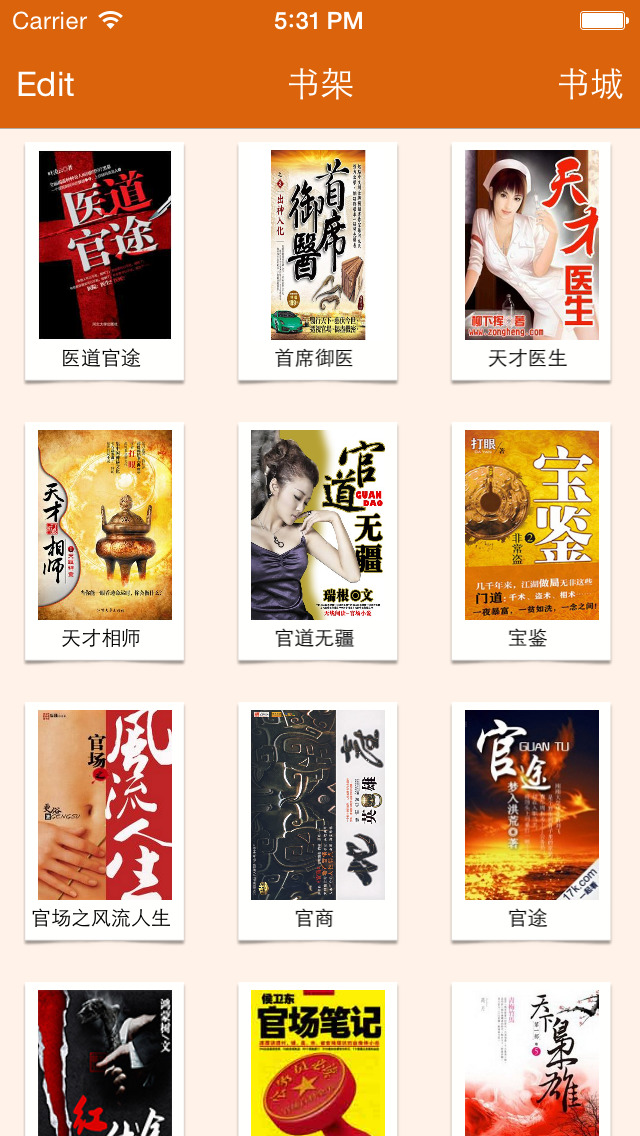Open the 书城 bookstore

[x=590, y=85]
